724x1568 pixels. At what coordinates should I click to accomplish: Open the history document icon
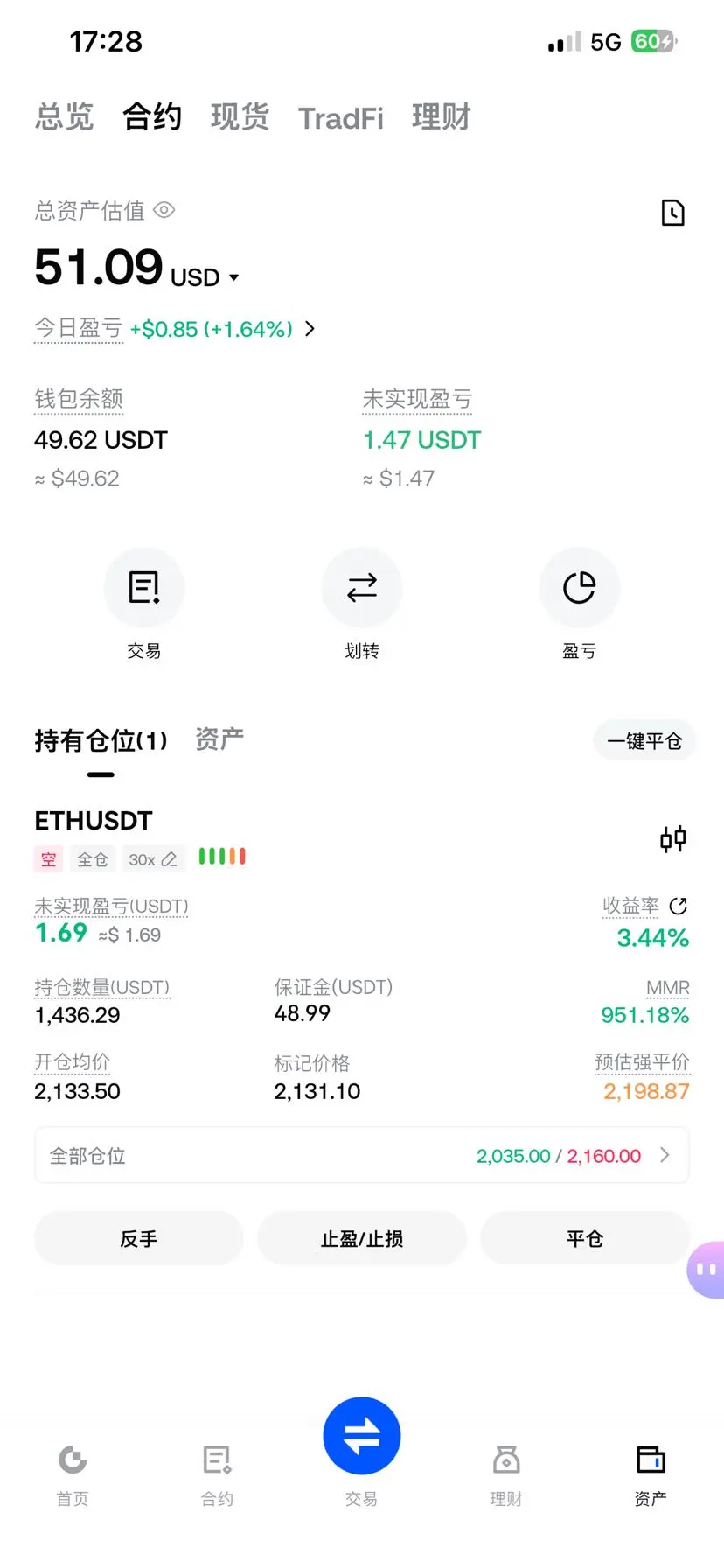pos(672,213)
